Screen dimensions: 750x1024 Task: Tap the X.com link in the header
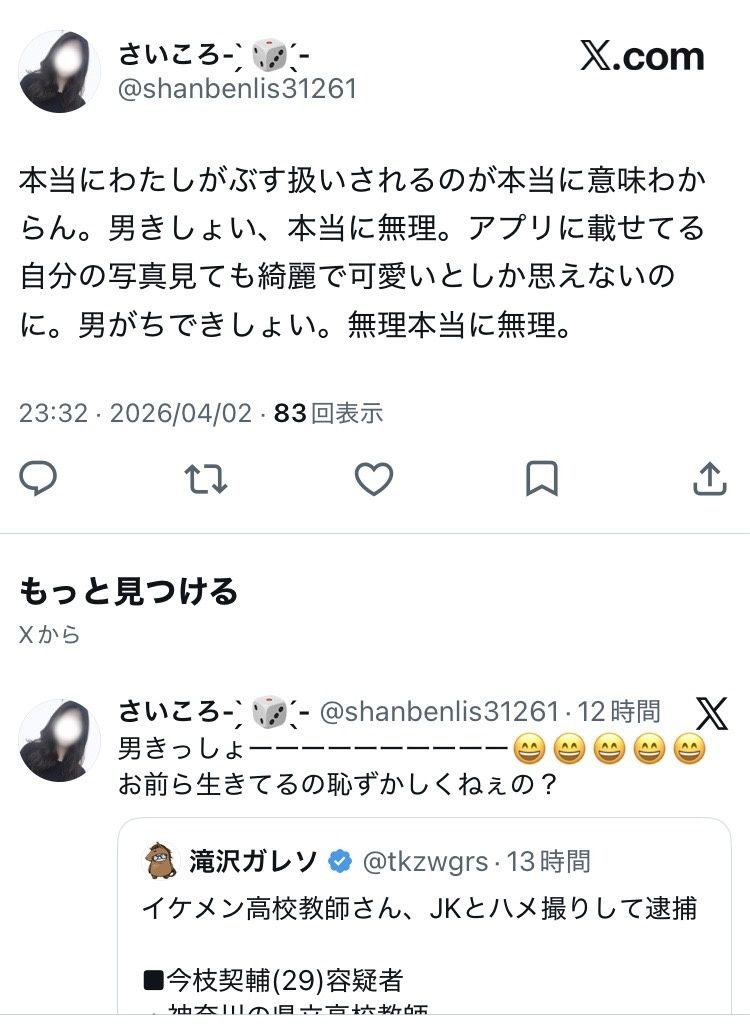click(642, 56)
